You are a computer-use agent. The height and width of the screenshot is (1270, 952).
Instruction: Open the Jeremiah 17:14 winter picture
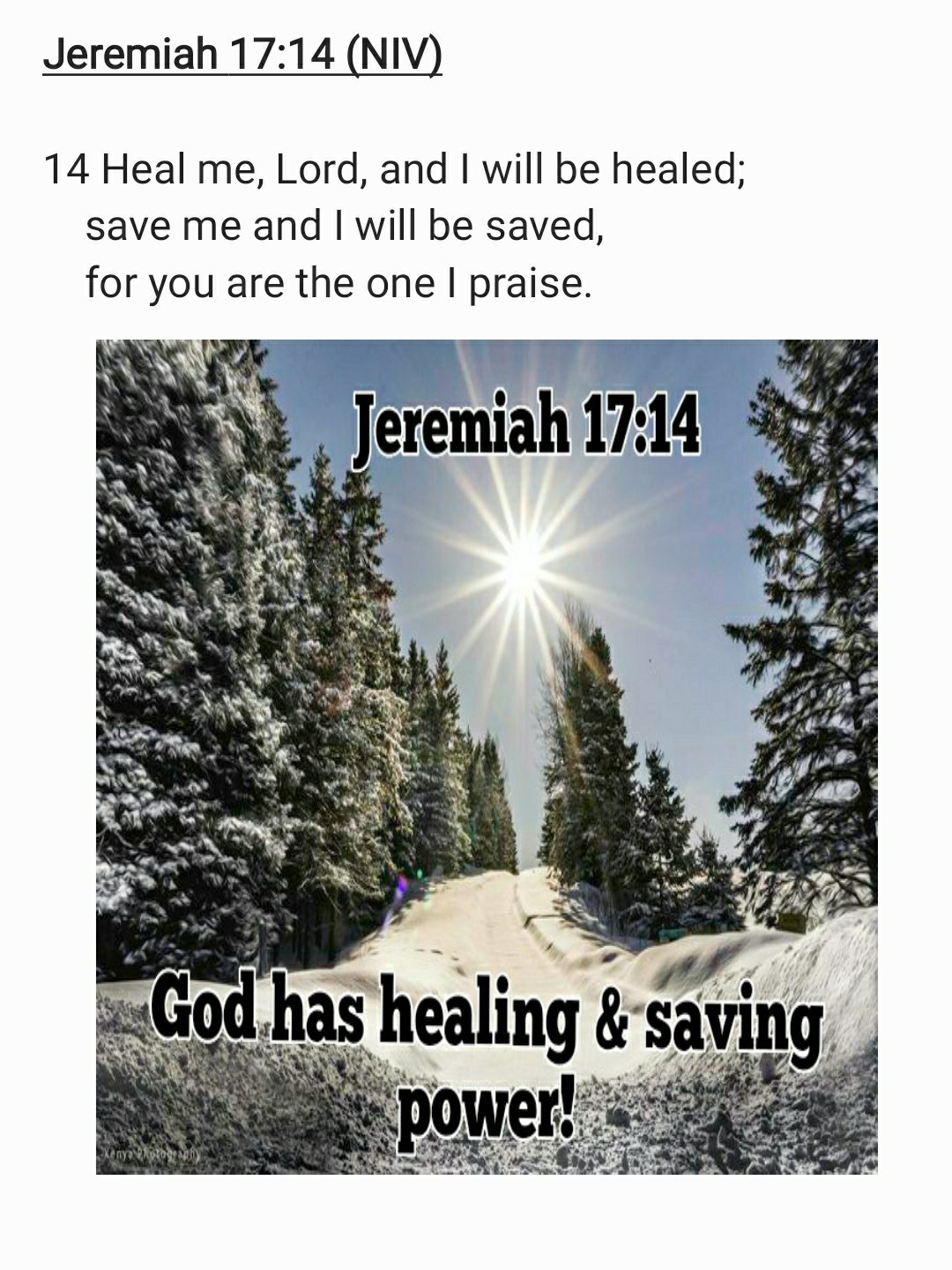pos(487,756)
